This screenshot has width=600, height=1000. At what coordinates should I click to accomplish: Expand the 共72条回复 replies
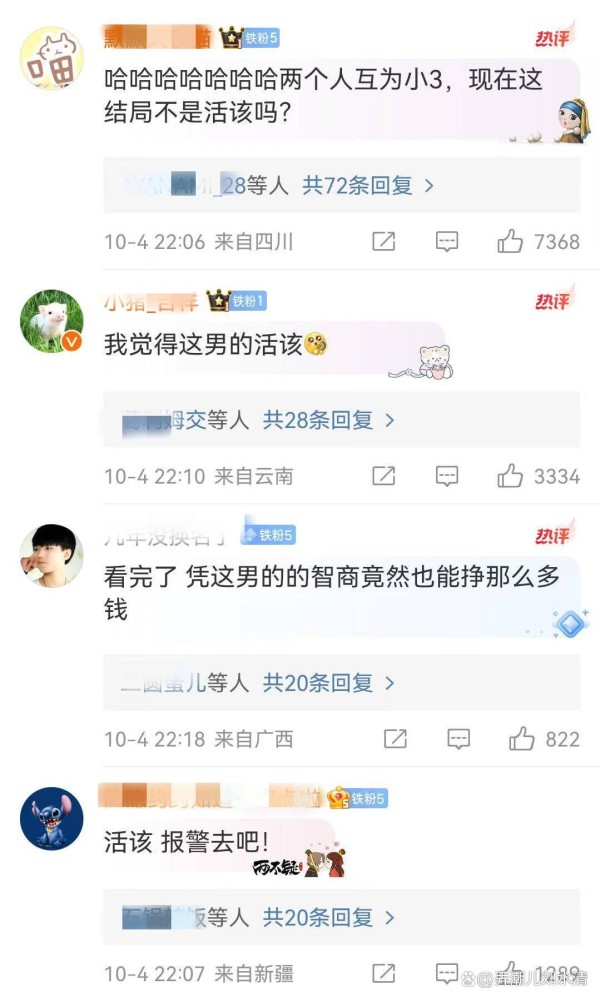(x=368, y=185)
